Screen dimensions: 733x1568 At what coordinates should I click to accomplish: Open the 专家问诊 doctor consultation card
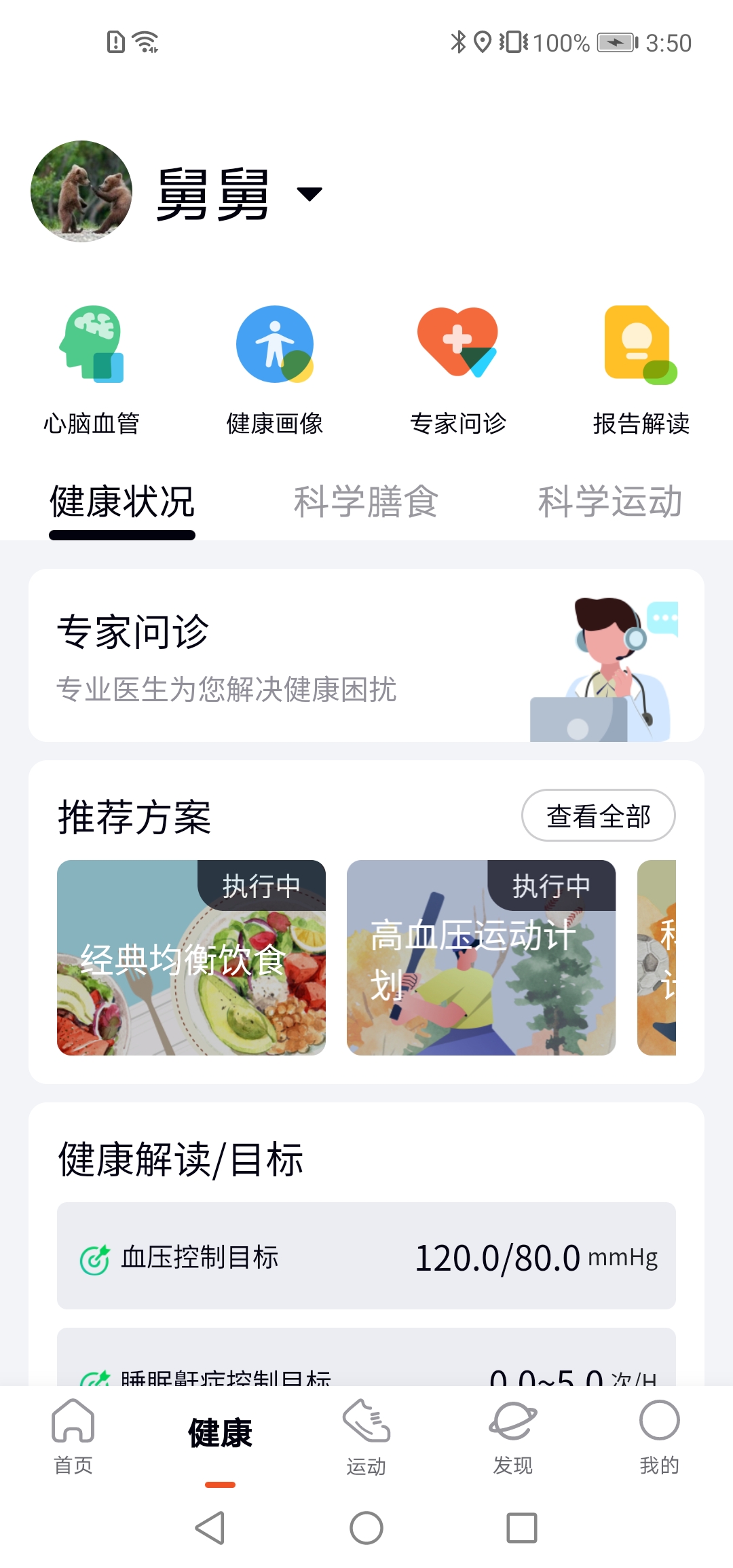point(366,655)
